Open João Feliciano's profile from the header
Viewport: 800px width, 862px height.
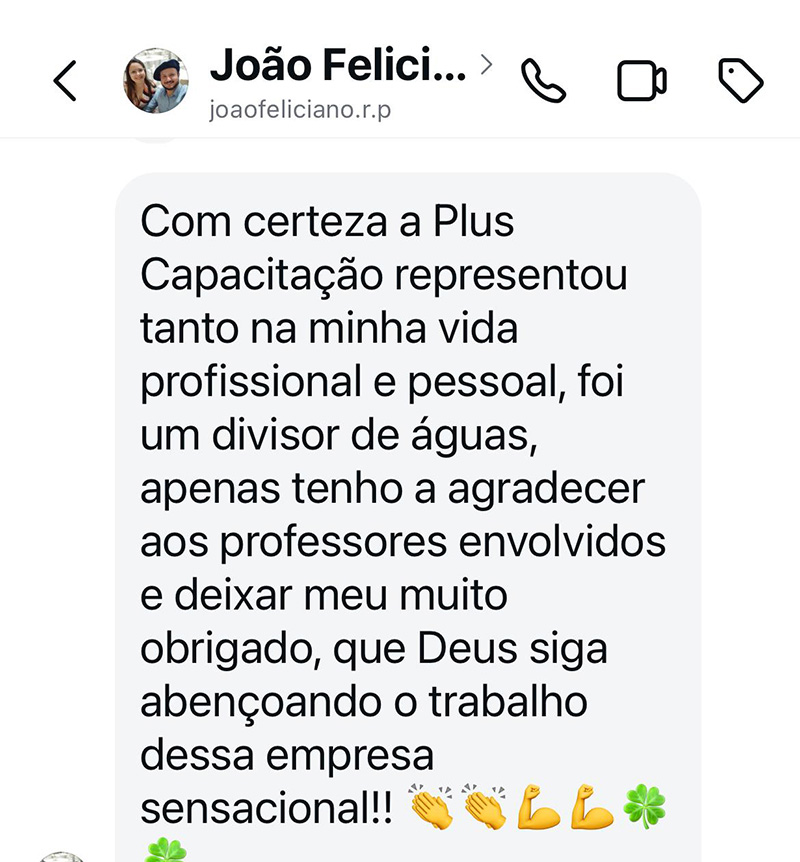coord(337,68)
